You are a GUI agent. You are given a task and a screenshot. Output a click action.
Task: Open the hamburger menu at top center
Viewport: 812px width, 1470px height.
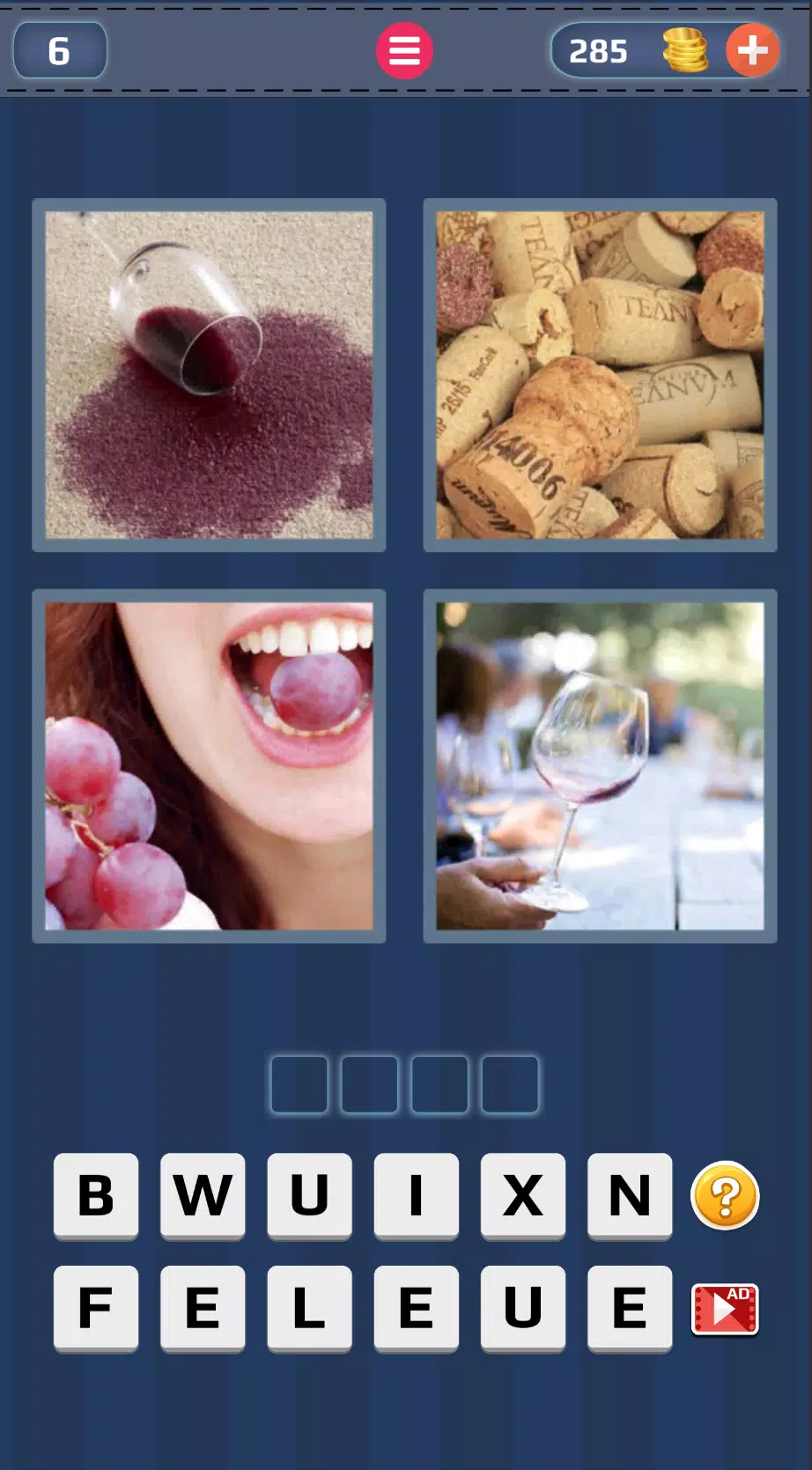[x=404, y=50]
